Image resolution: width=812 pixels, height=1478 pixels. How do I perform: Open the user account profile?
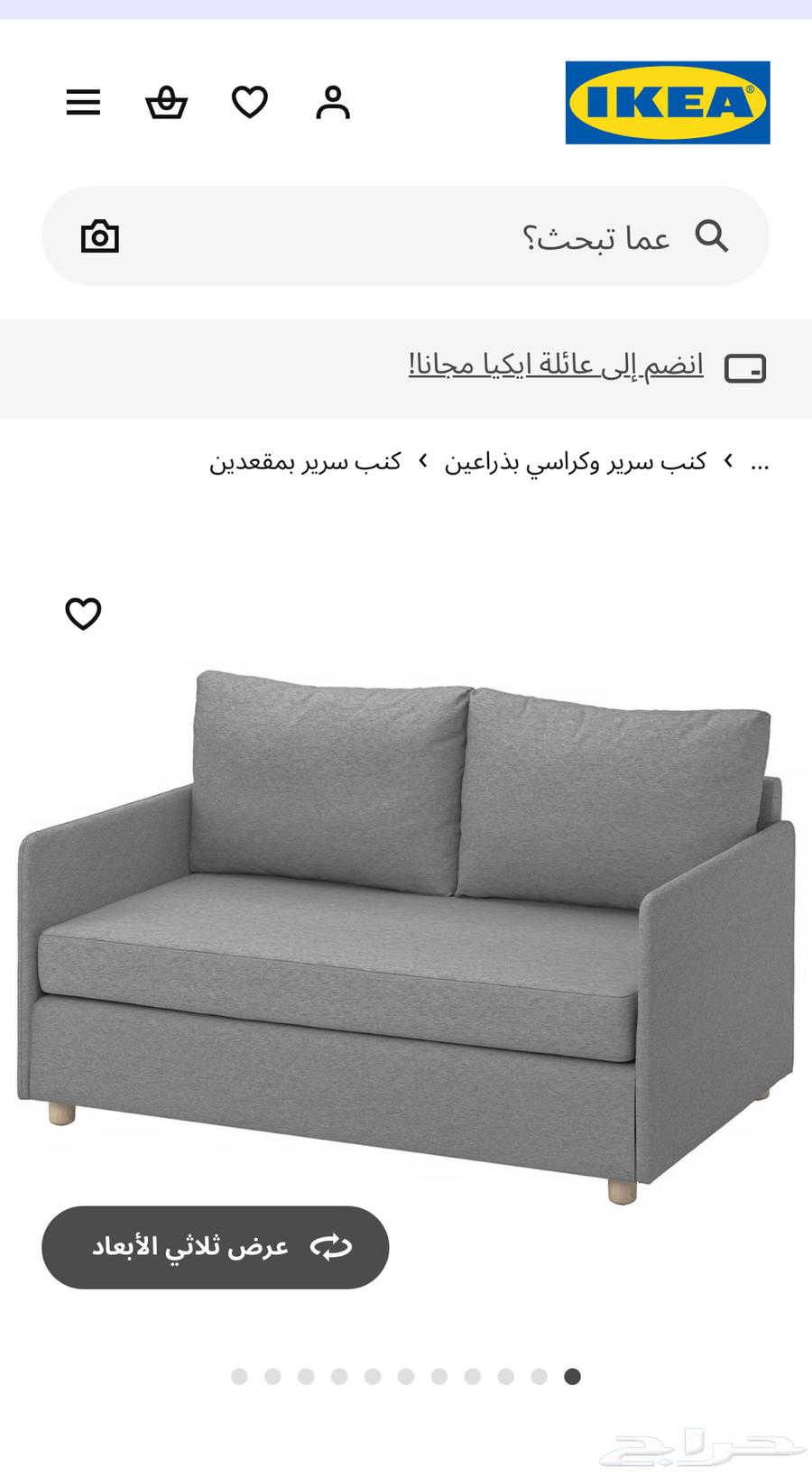333,102
